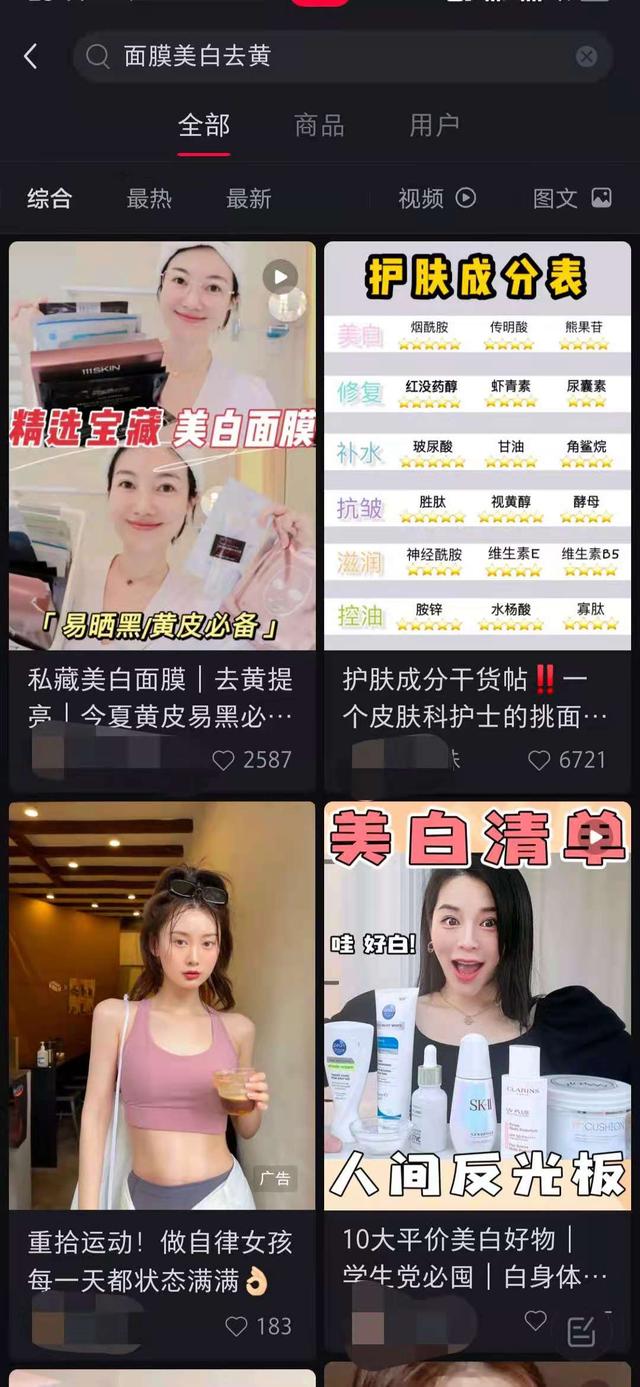Like the post with 6721 likes

(x=539, y=760)
